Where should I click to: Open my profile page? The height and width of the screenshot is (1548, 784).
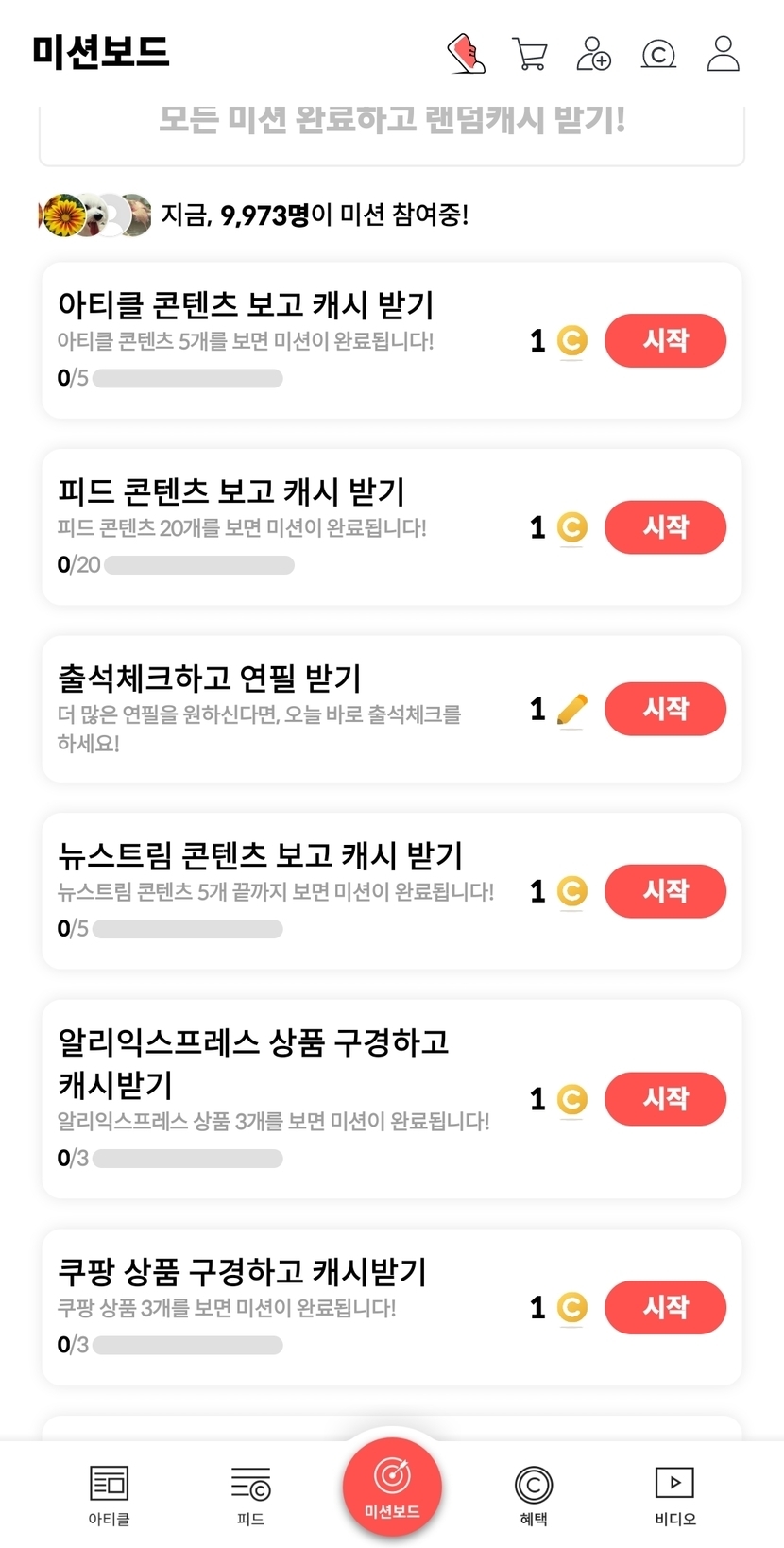pos(724,54)
